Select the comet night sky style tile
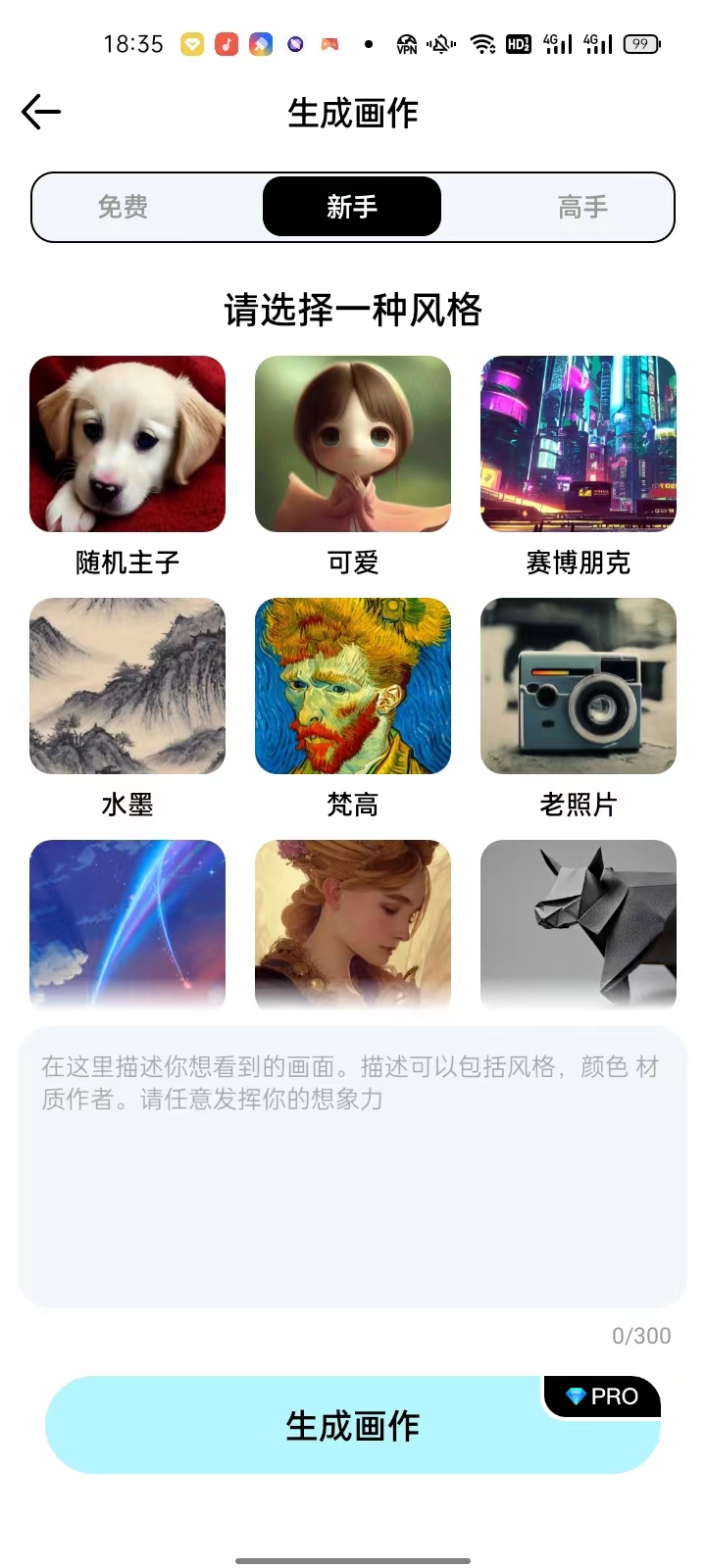Viewport: 706px width, 1568px height. (x=127, y=921)
